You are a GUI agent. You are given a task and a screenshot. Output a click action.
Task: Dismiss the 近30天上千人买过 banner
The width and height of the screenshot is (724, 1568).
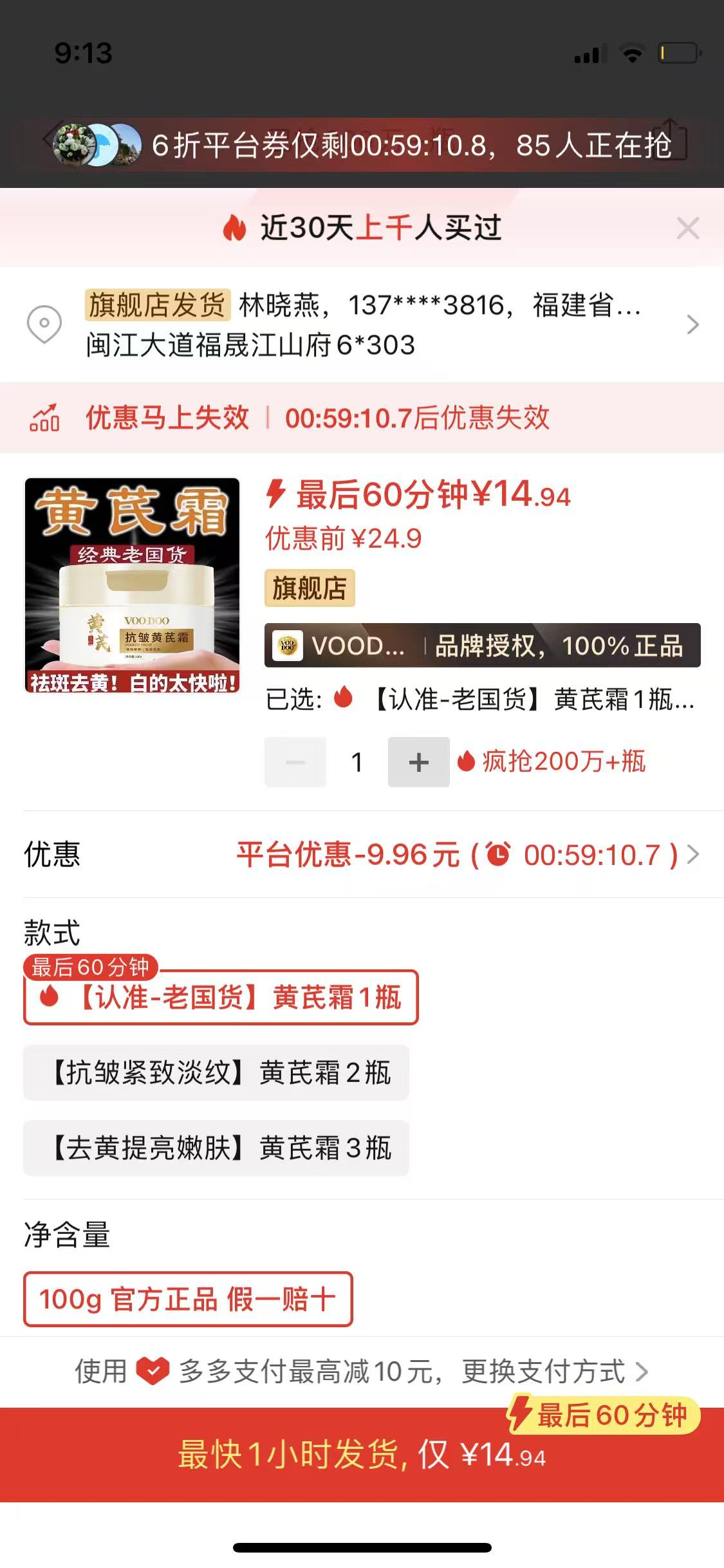[x=687, y=228]
